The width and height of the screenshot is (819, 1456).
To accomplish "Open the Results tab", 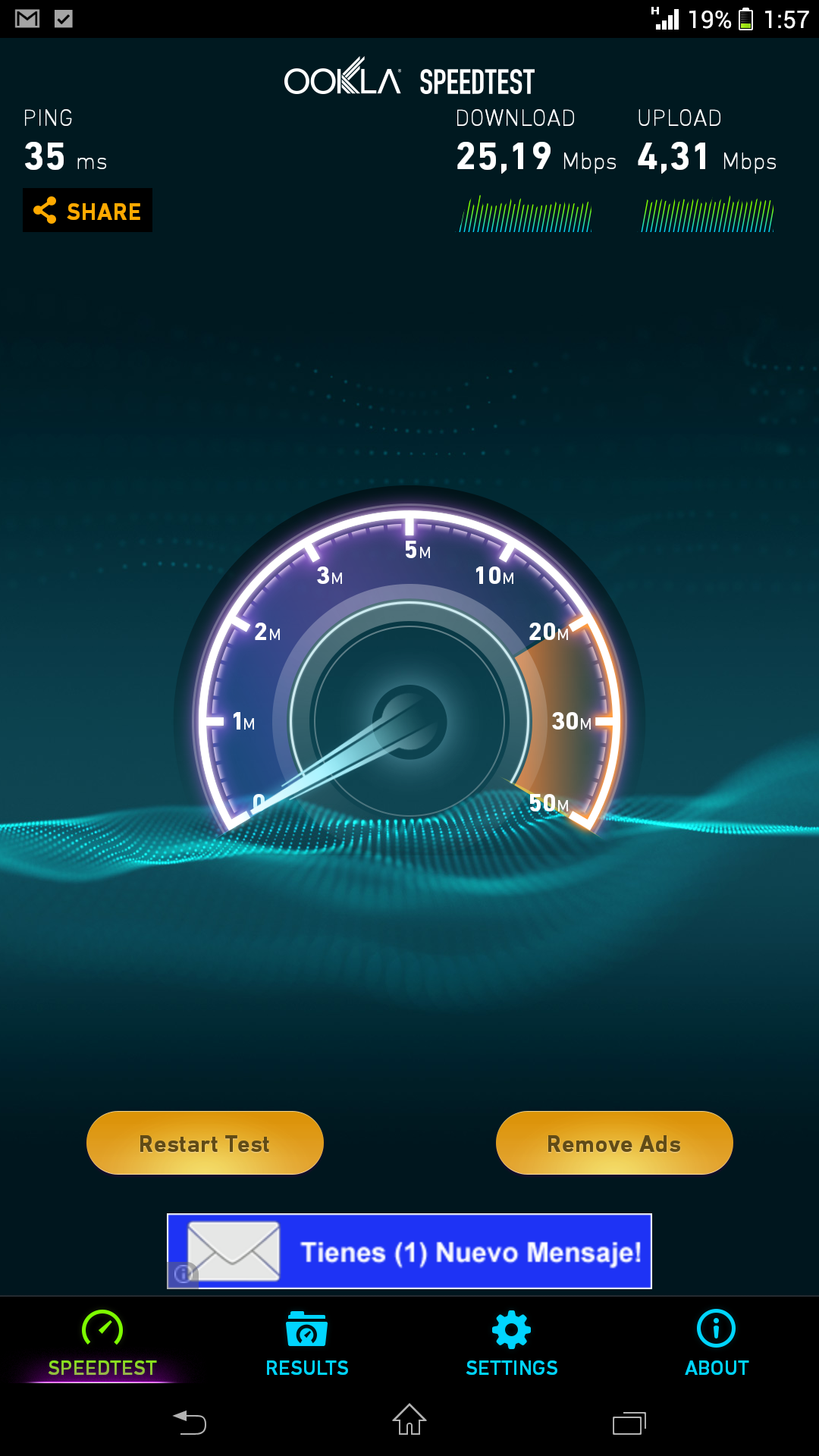I will tap(307, 1344).
